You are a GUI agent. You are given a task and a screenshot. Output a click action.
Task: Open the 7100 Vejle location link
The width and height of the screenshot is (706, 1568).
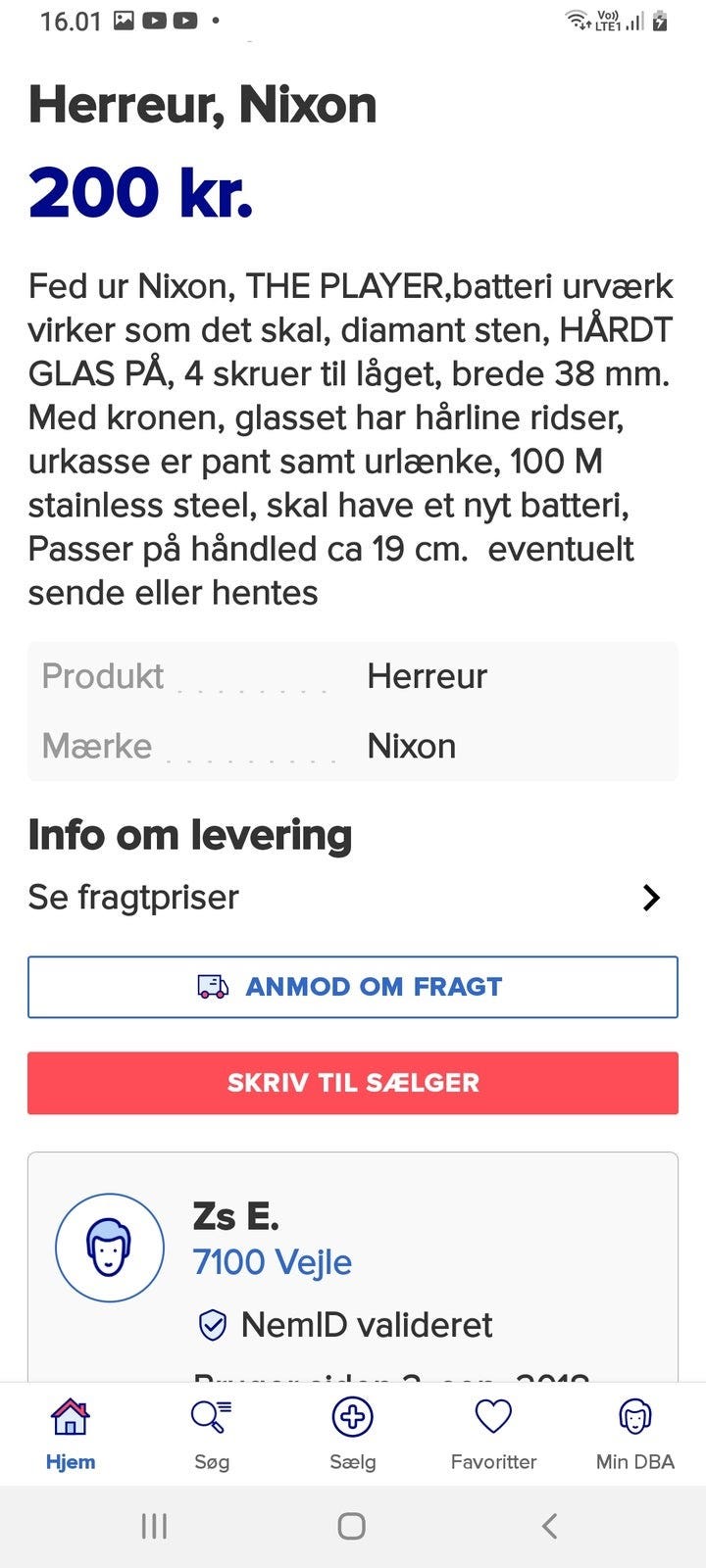click(272, 1262)
